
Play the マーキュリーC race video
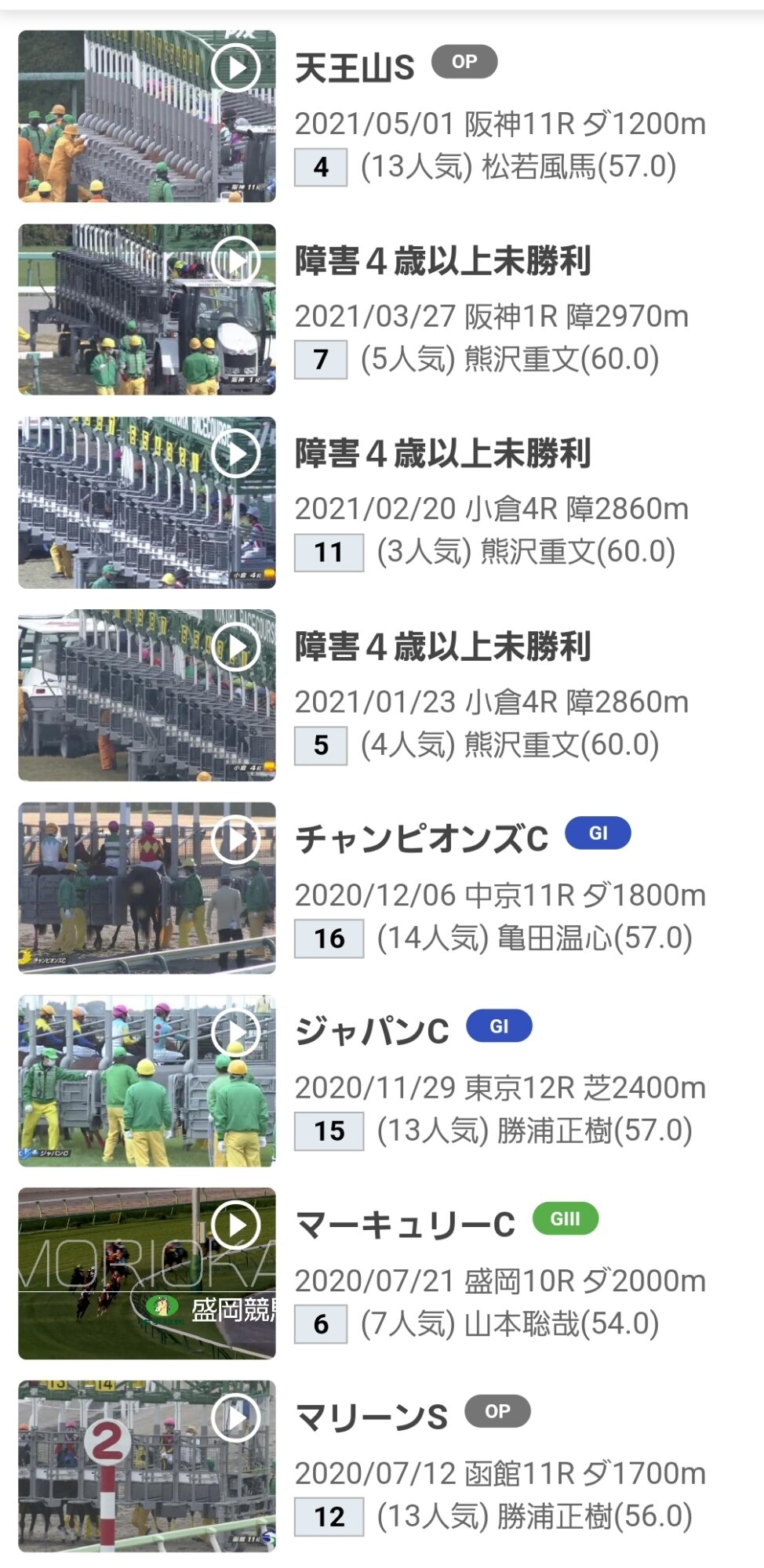tap(147, 1273)
